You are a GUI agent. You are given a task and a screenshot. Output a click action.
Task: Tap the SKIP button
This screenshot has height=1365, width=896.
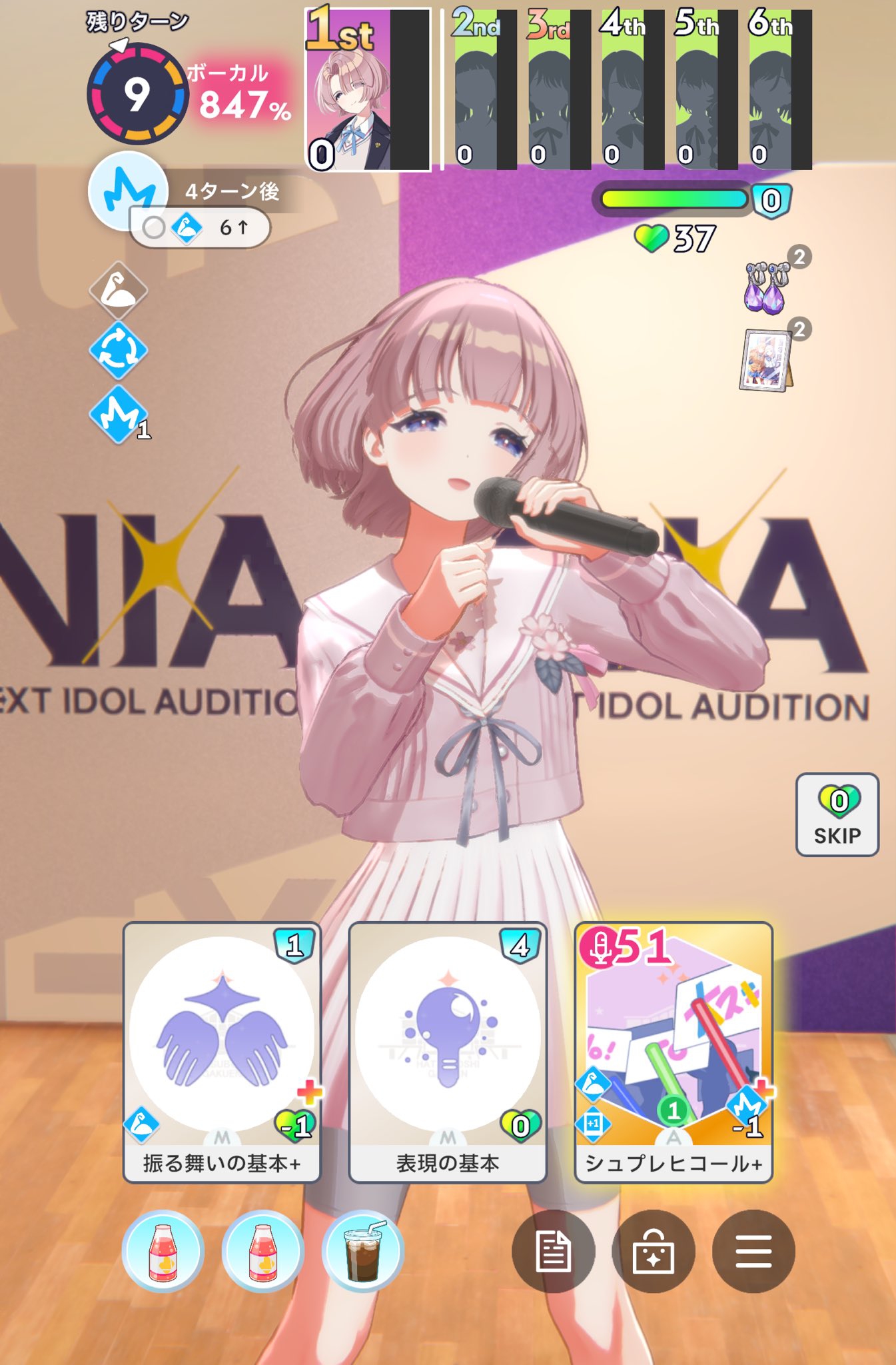coord(837,814)
